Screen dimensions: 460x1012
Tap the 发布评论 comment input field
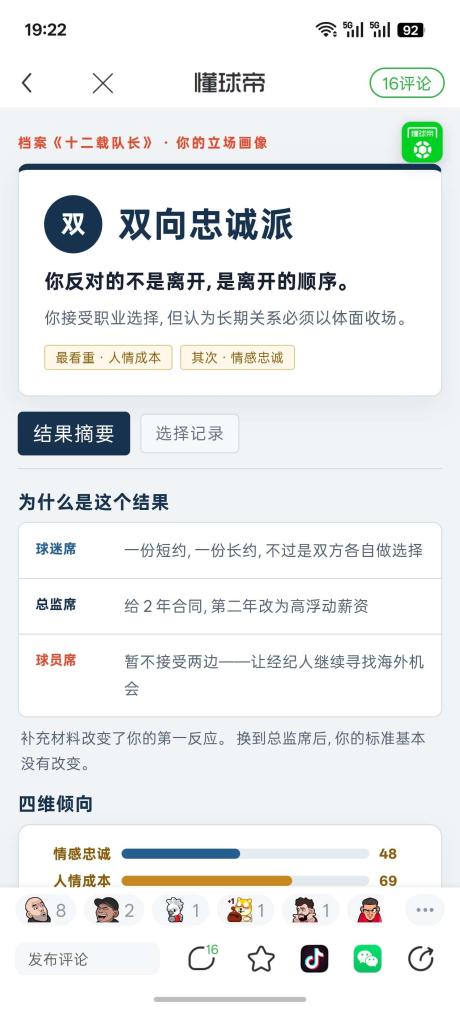(x=87, y=958)
